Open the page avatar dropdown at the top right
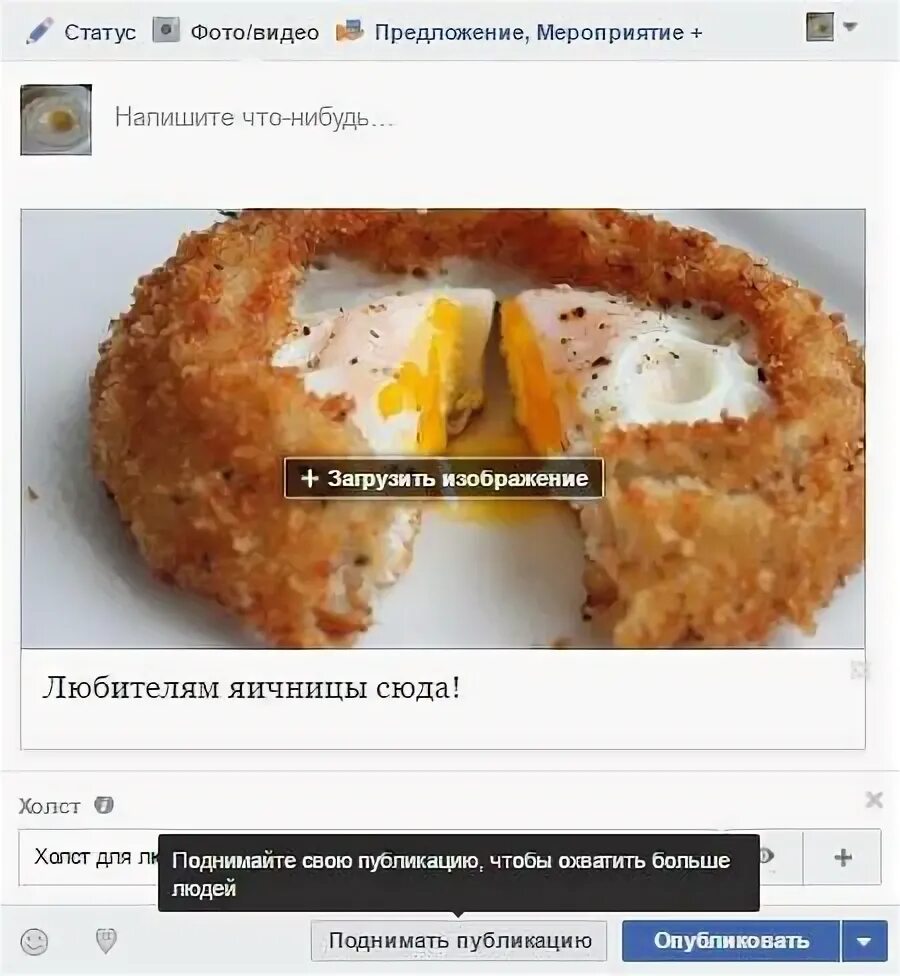 coord(832,28)
